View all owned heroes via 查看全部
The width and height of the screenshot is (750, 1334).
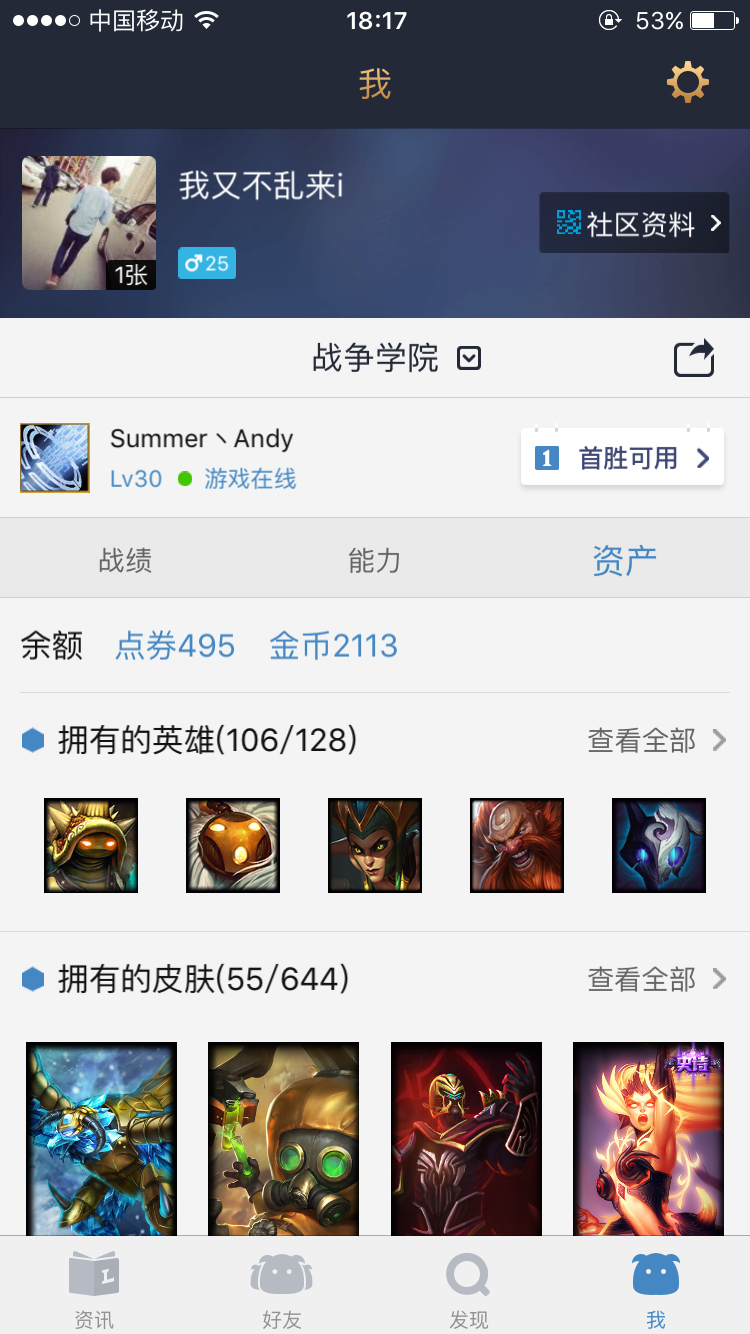pos(657,741)
